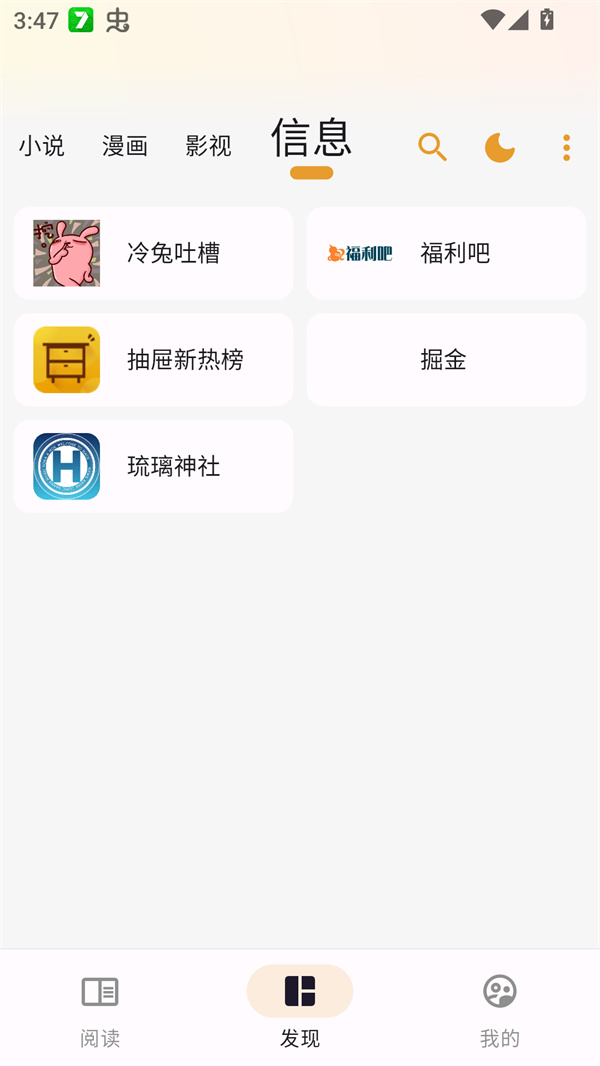
Task: Select the 信息 tab
Action: (x=311, y=139)
